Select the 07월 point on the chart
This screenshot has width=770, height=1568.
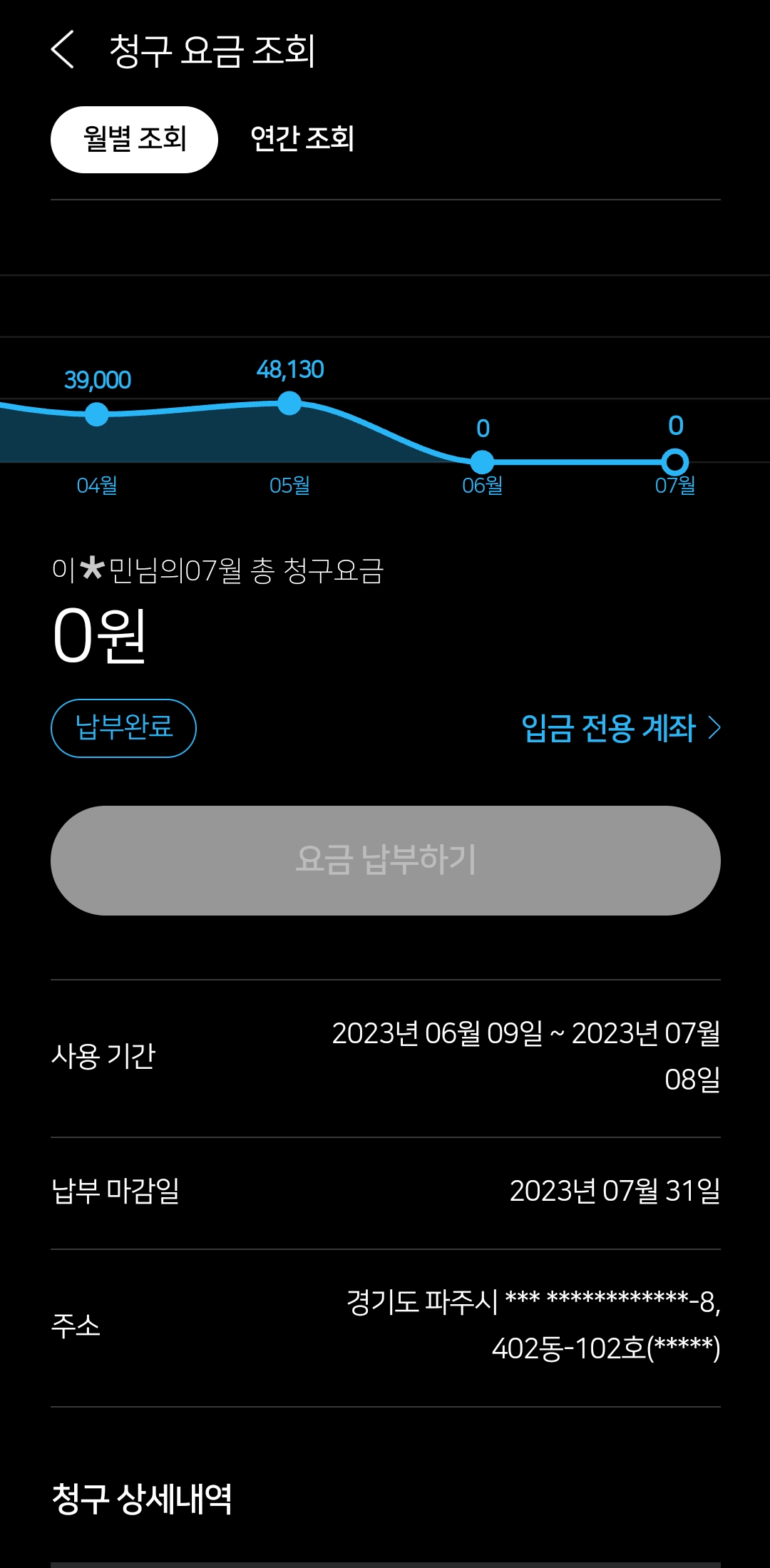(674, 462)
